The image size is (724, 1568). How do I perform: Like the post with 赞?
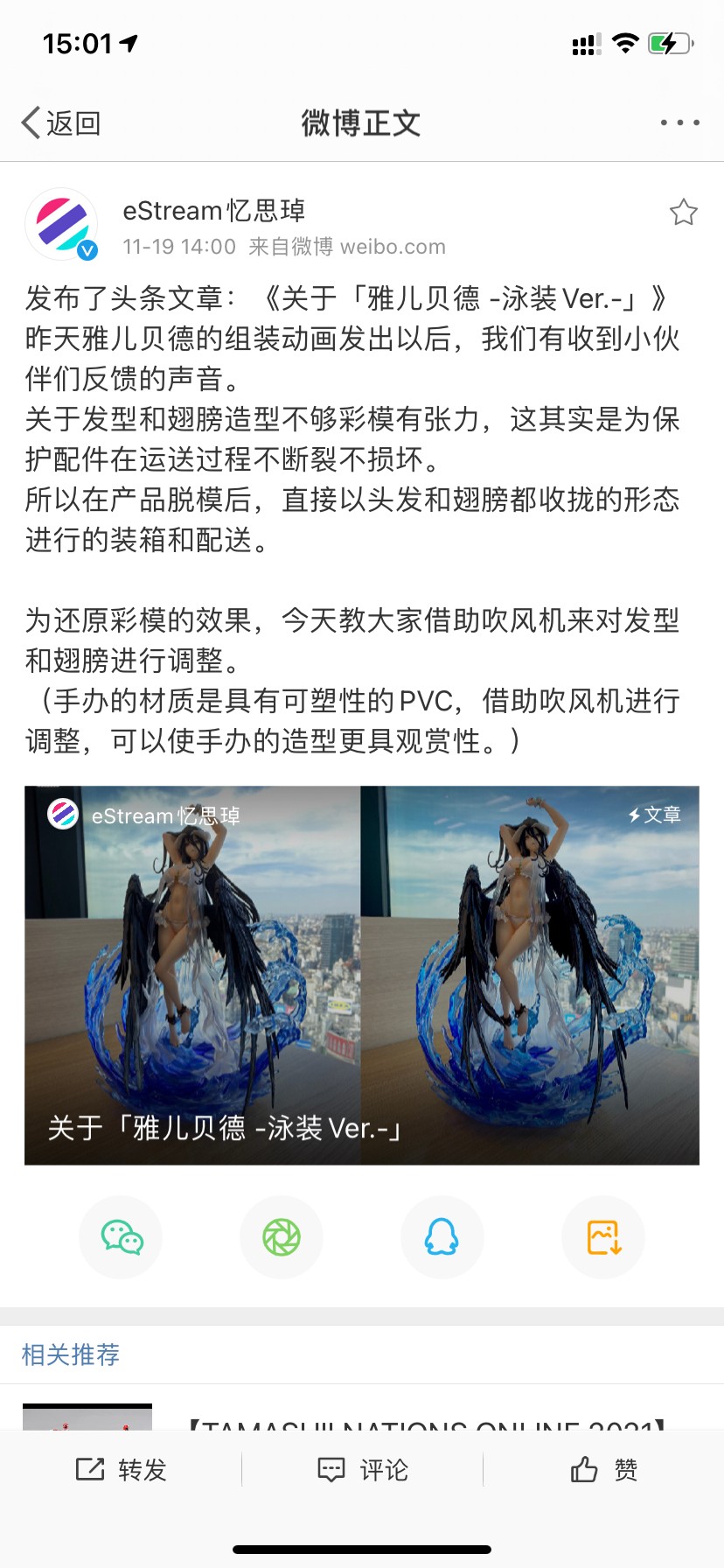point(603,1470)
